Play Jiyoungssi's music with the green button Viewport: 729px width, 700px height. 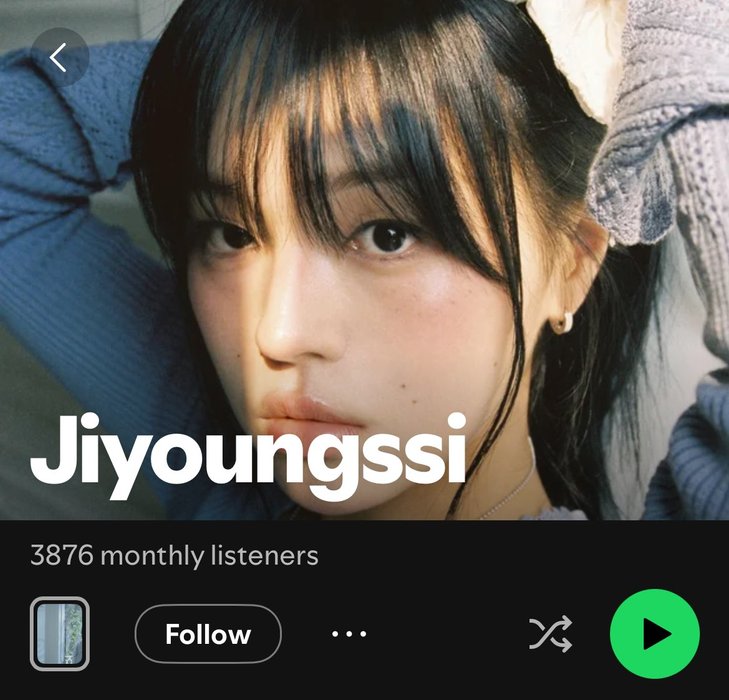click(654, 634)
